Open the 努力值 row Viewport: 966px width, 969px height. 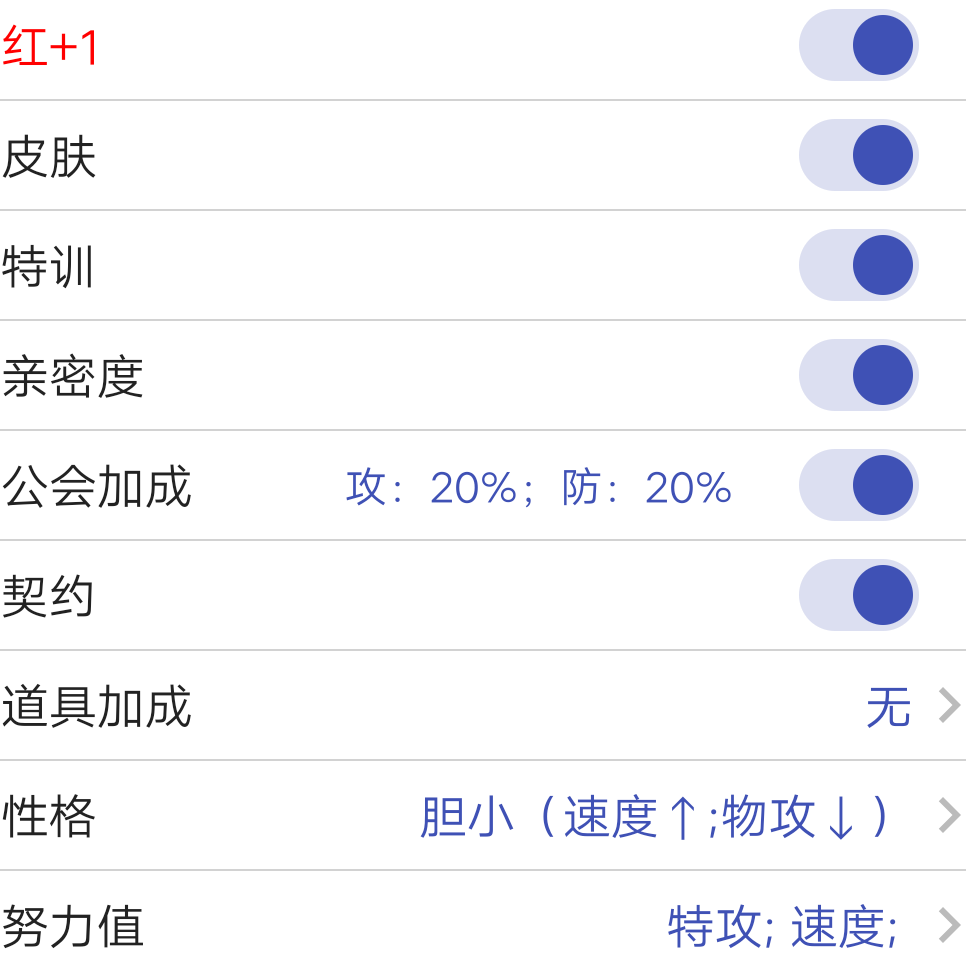(x=483, y=926)
